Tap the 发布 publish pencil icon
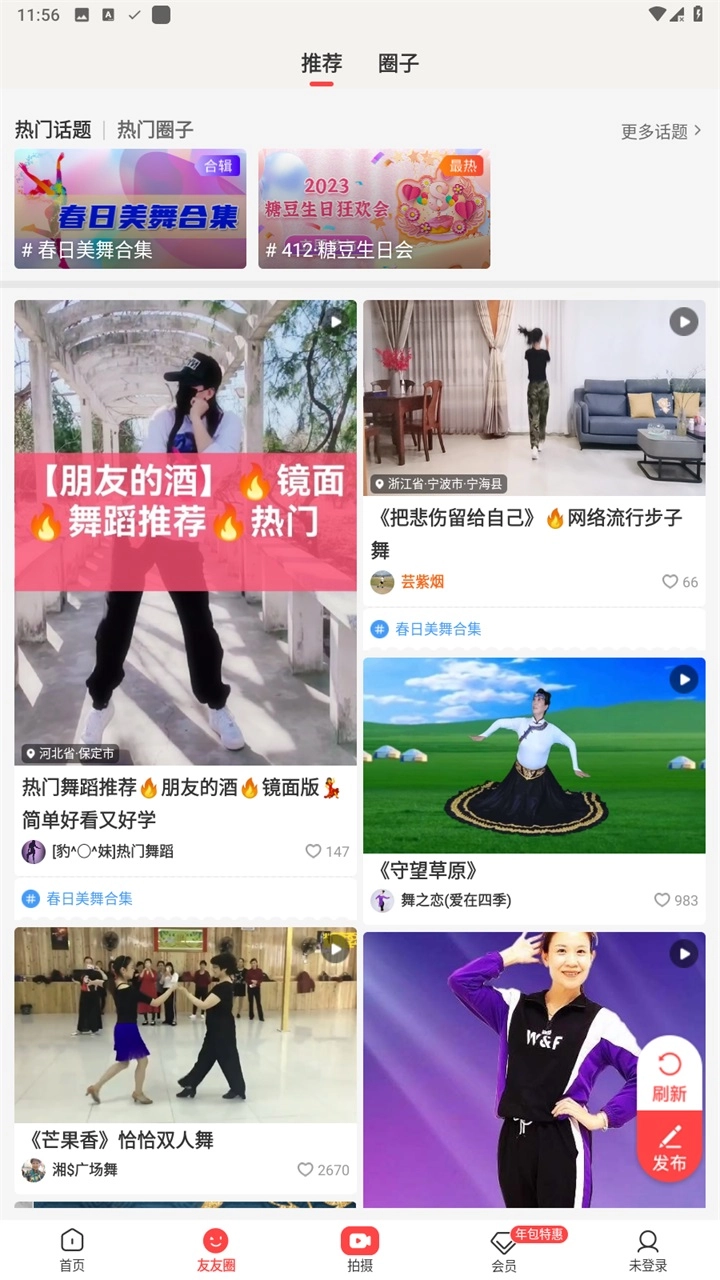Screen dimensions: 720x1280 pyautogui.click(x=669, y=1148)
